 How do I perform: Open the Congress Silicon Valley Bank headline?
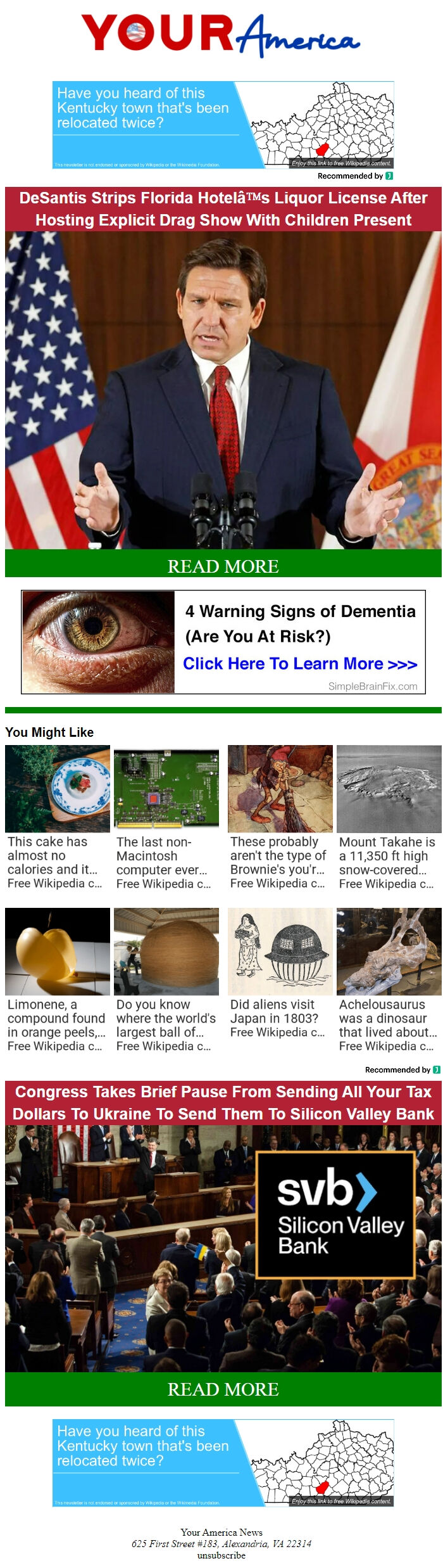223,1103
